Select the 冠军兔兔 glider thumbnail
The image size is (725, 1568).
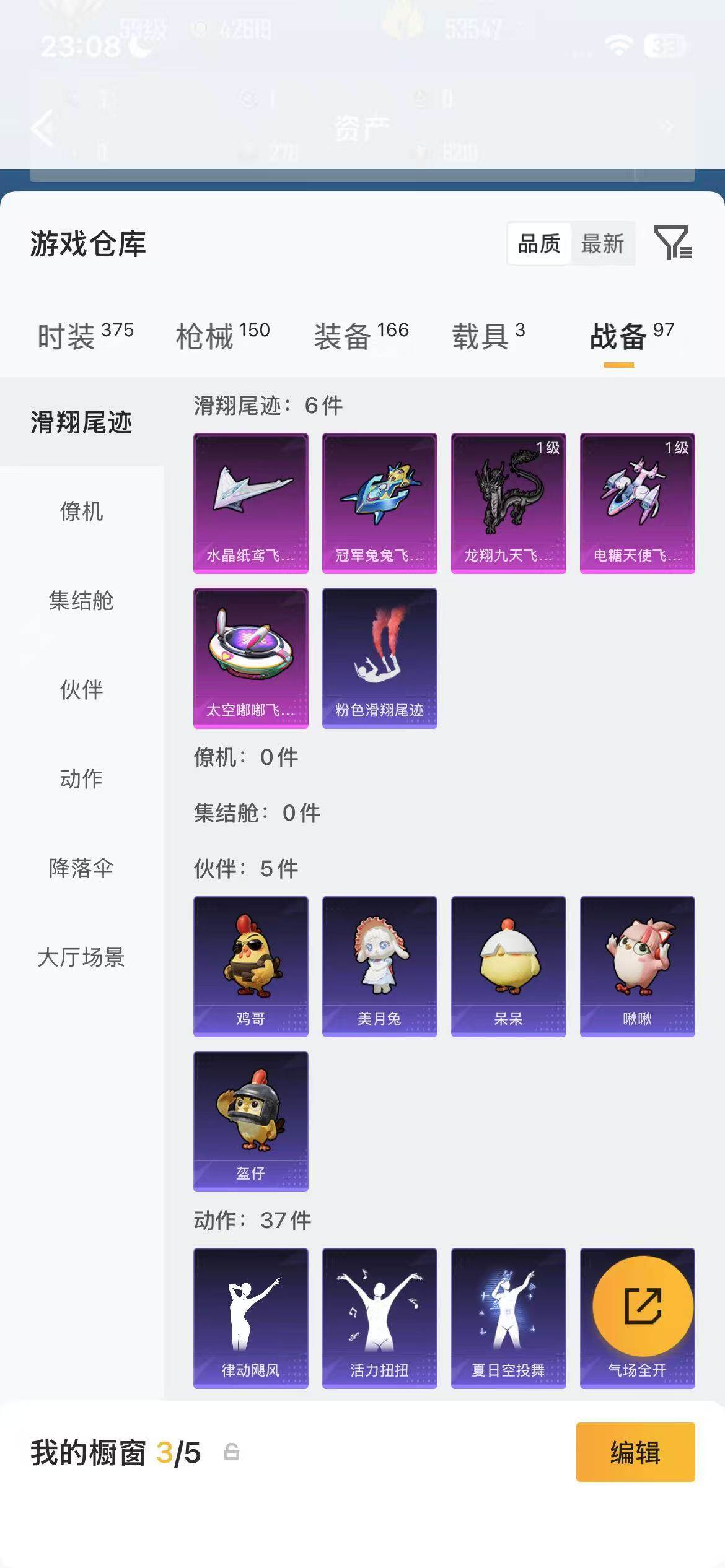click(x=380, y=503)
